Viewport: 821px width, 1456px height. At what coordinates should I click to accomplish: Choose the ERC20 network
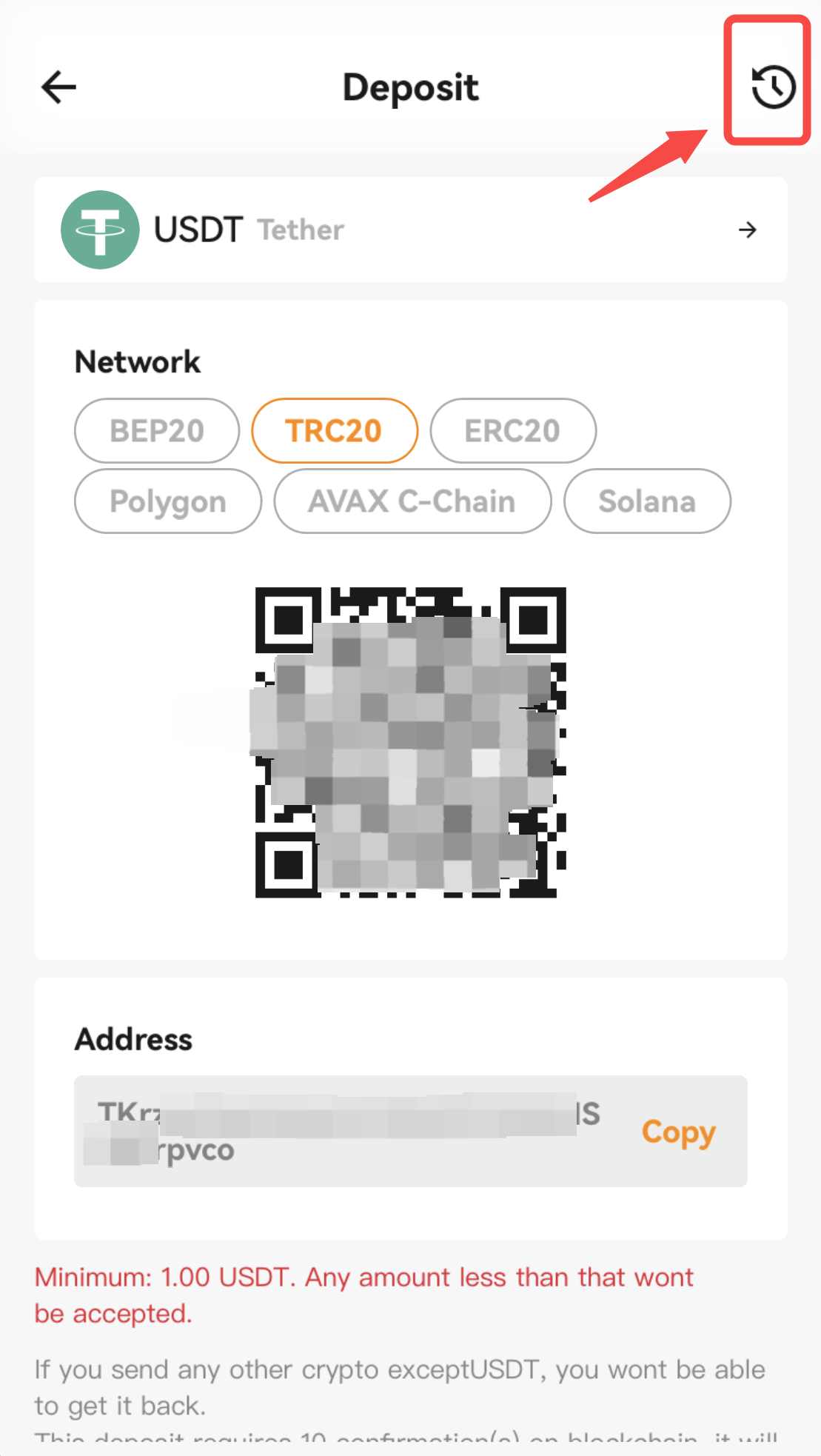513,430
